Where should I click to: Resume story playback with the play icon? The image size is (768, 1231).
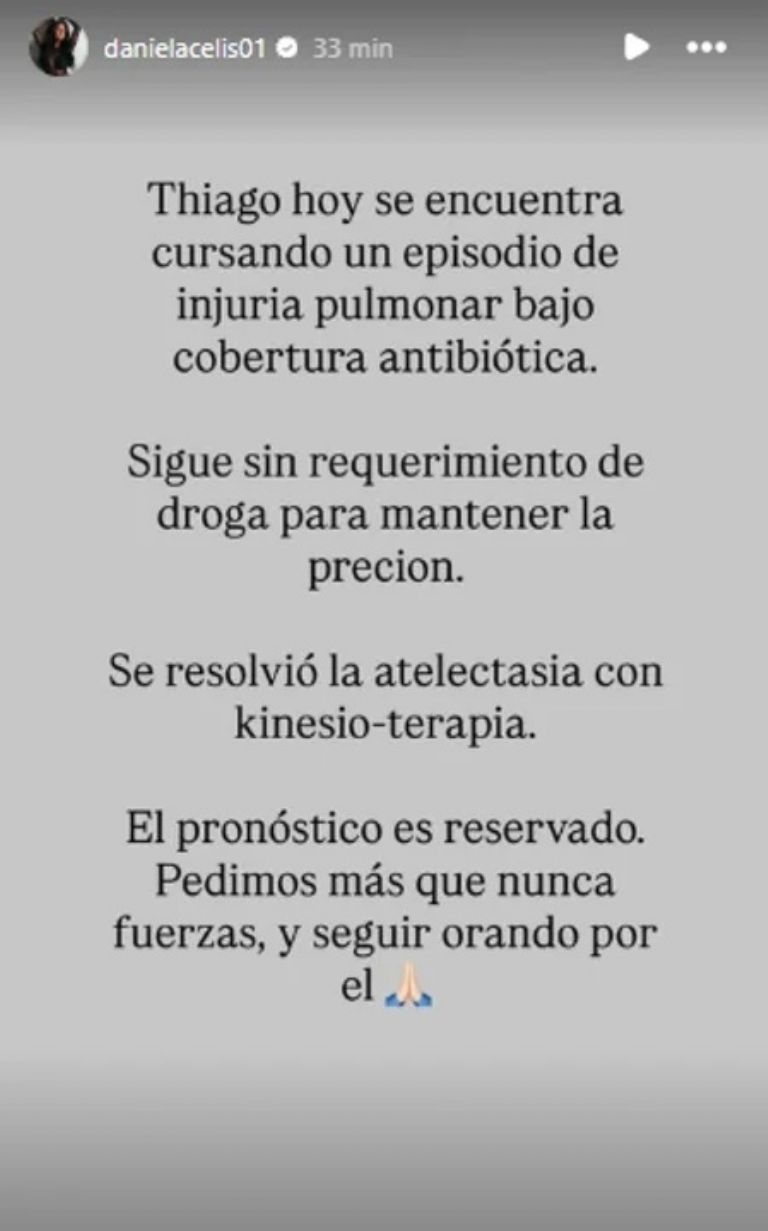point(636,47)
